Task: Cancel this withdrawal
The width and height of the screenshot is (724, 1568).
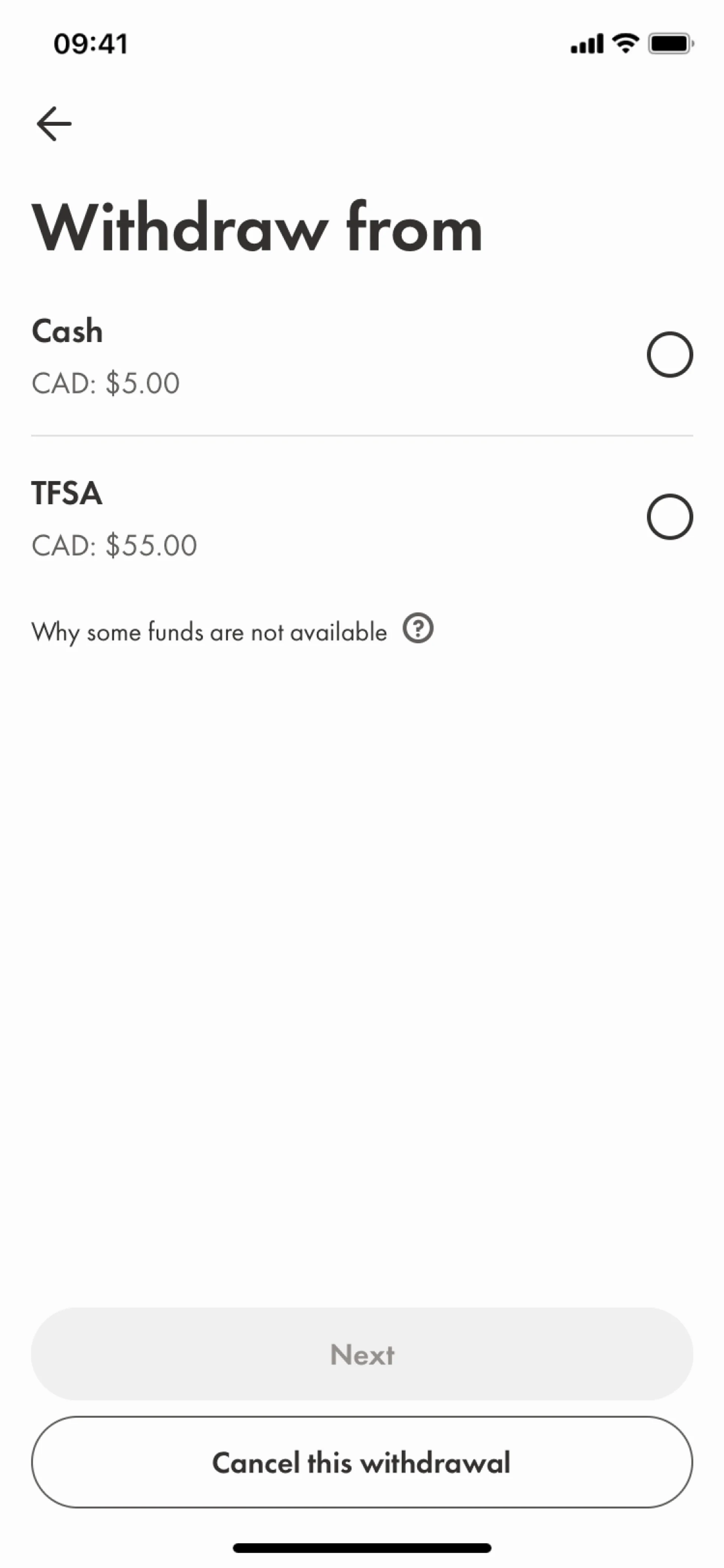Action: pos(362,1463)
